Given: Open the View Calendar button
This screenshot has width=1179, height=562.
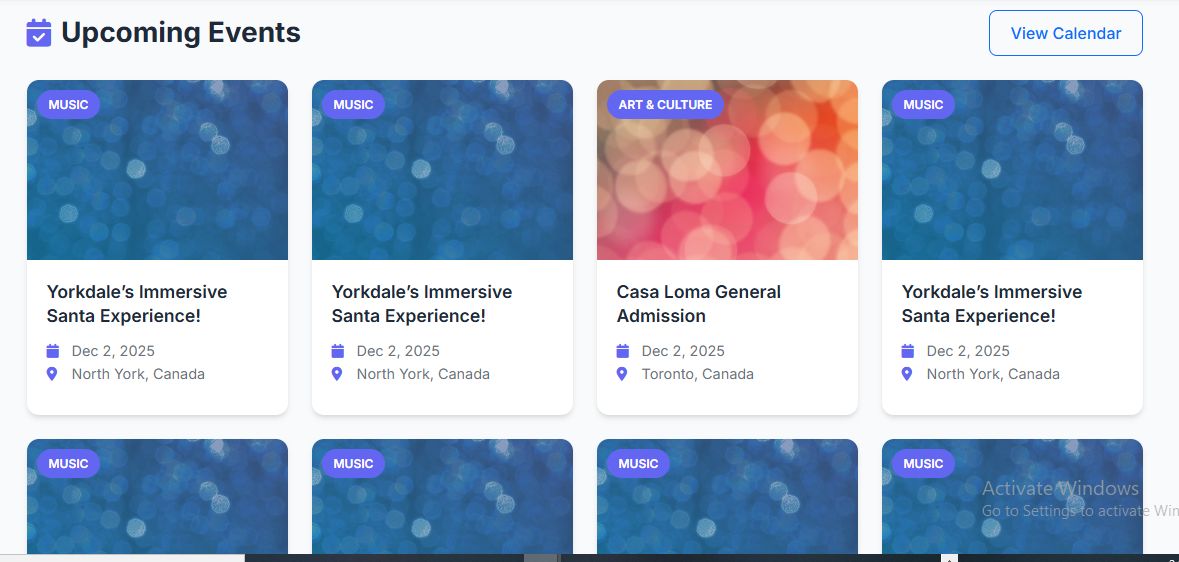Looking at the screenshot, I should [x=1065, y=33].
